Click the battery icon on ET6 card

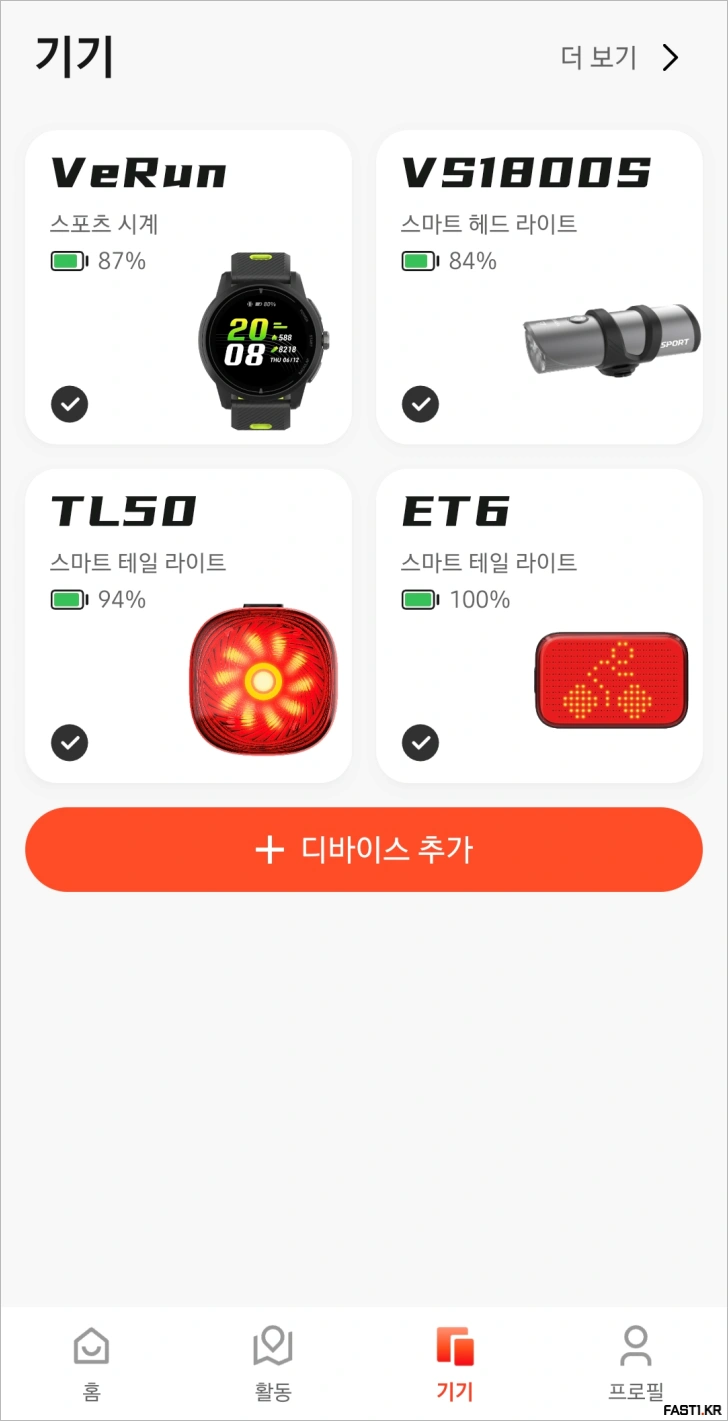click(419, 599)
